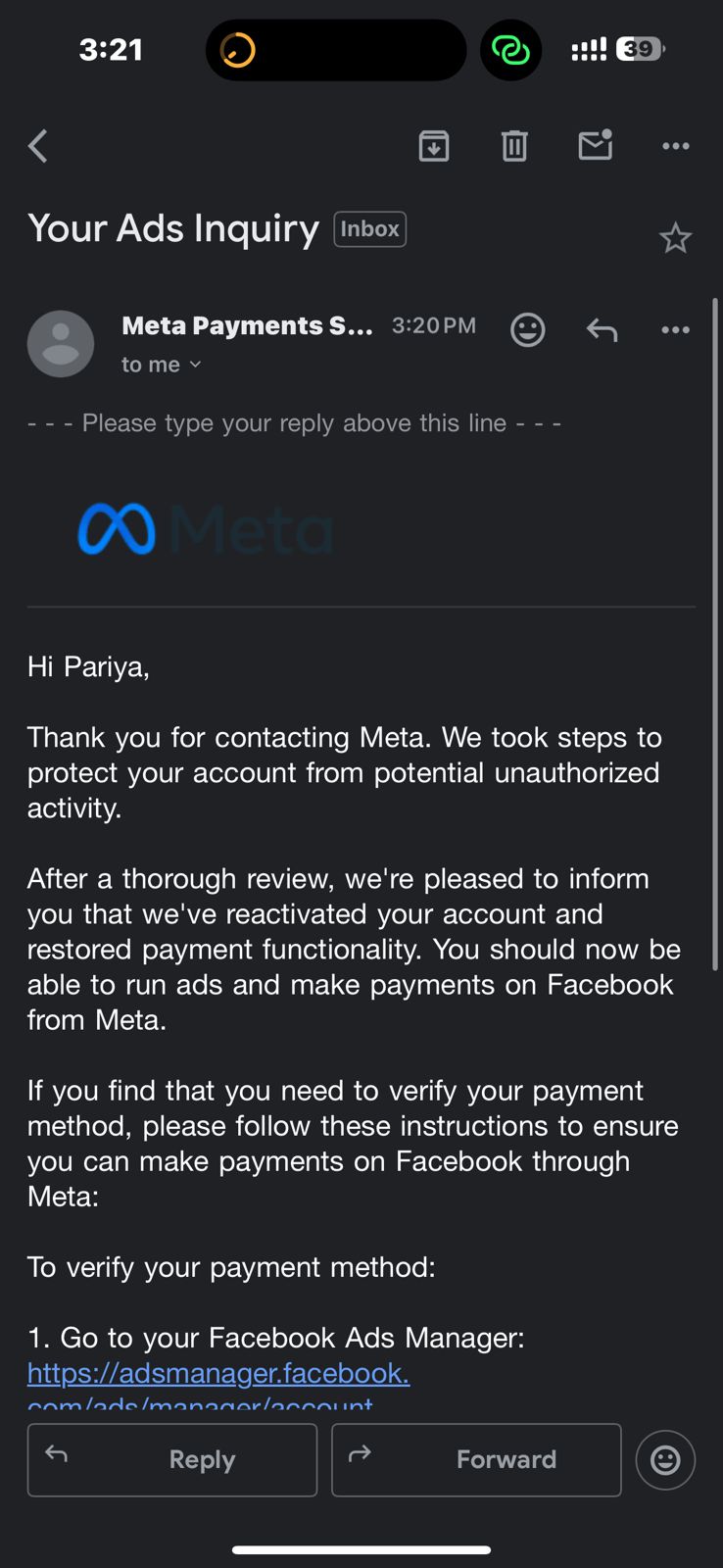Forward this email
The height and width of the screenshot is (1568, 723).
pyautogui.click(x=476, y=1460)
